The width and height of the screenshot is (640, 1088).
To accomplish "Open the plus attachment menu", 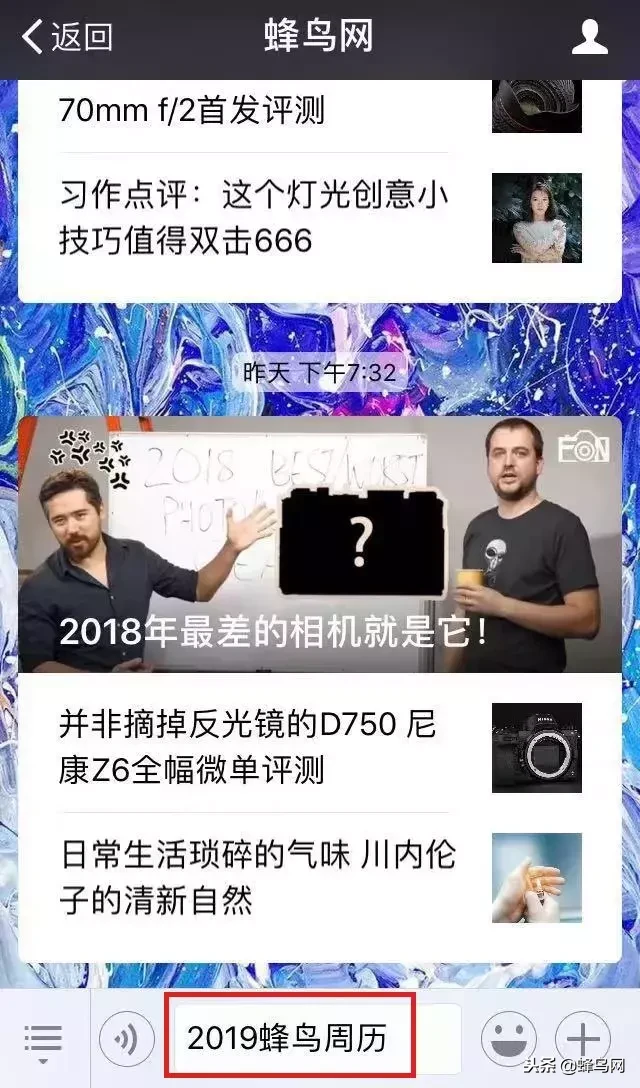I will [x=583, y=1039].
